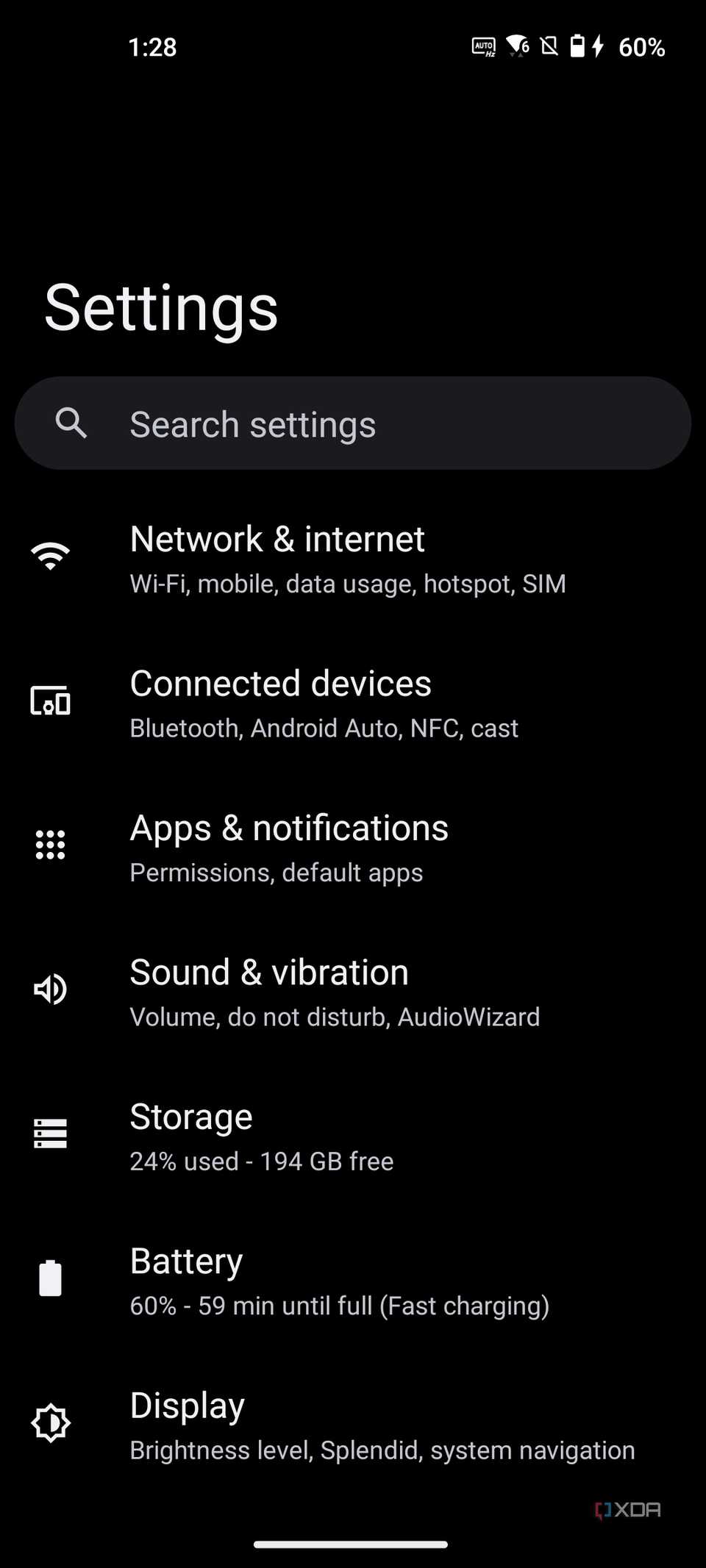Tap the Connected devices icon
Image resolution: width=706 pixels, height=1568 pixels.
pos(49,701)
